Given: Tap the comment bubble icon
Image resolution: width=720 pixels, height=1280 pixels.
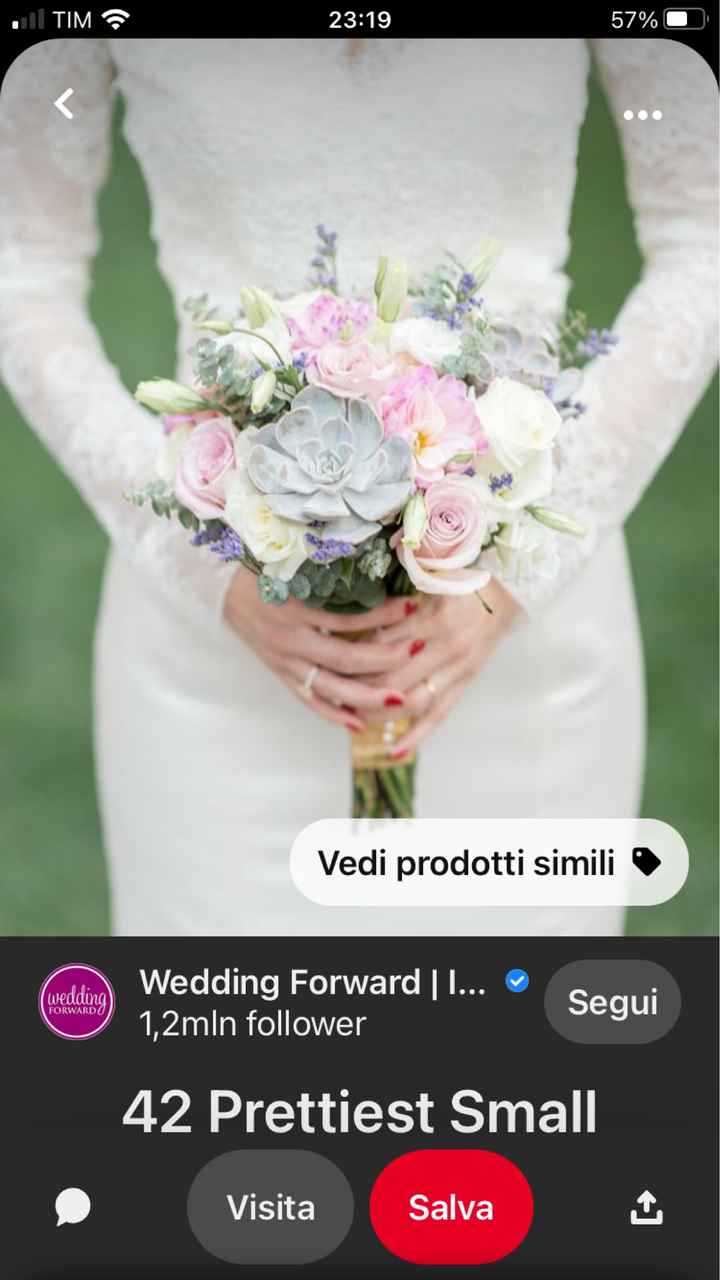Looking at the screenshot, I should [x=71, y=1207].
